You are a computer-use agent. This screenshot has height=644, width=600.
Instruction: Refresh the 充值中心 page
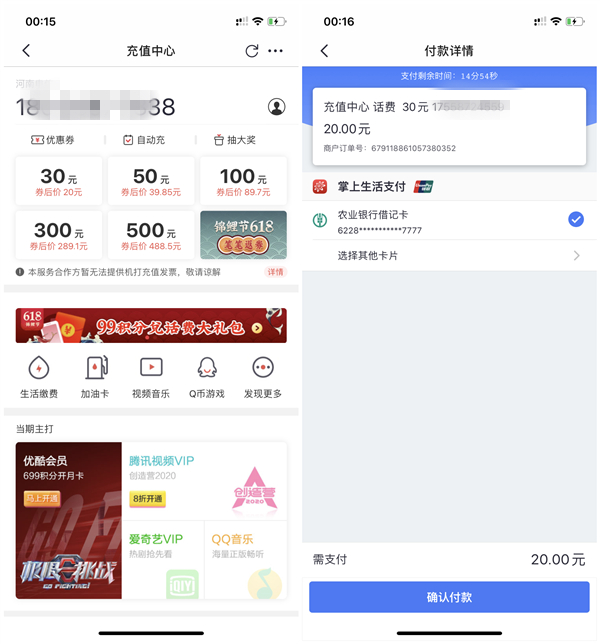point(252,51)
